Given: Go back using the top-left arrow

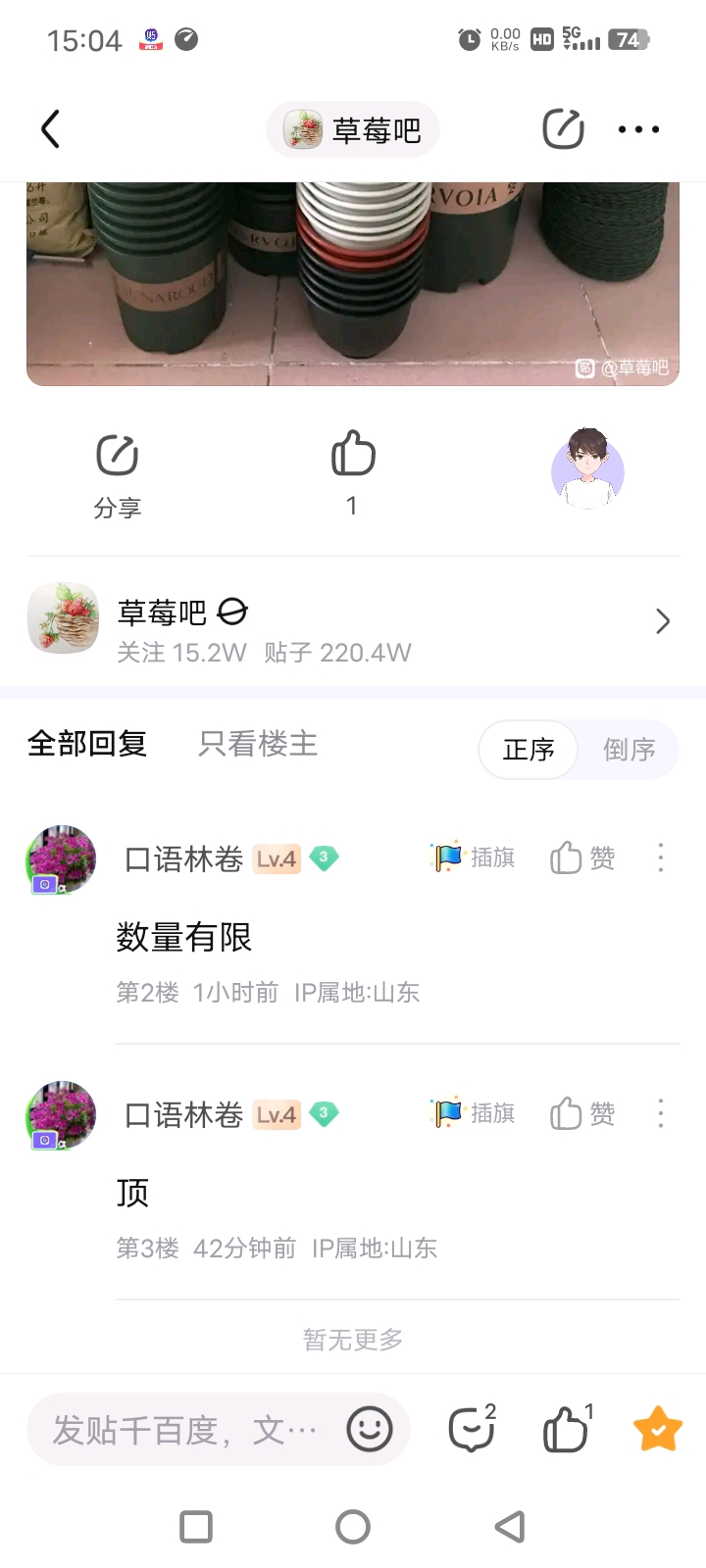Looking at the screenshot, I should tap(51, 129).
